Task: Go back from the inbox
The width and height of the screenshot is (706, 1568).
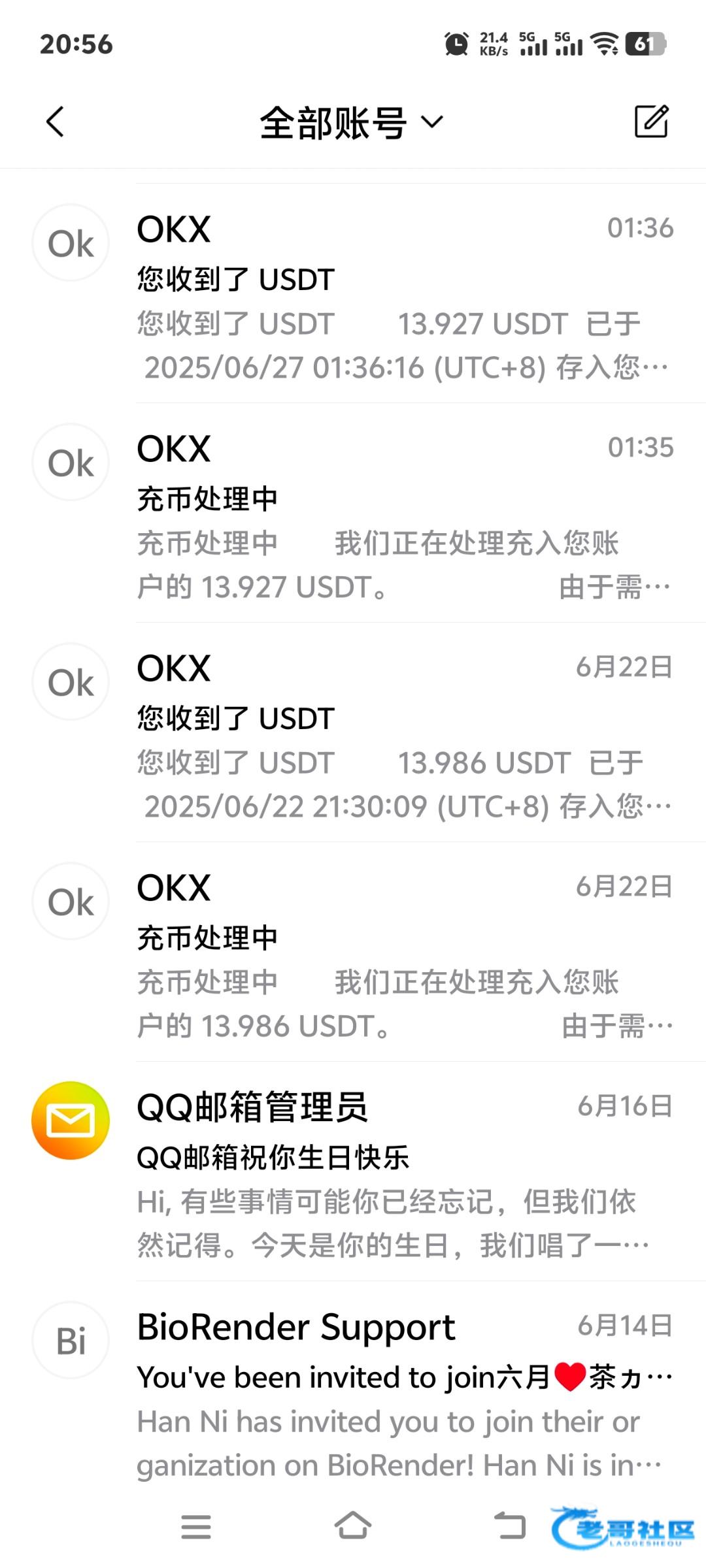Action: tap(56, 122)
